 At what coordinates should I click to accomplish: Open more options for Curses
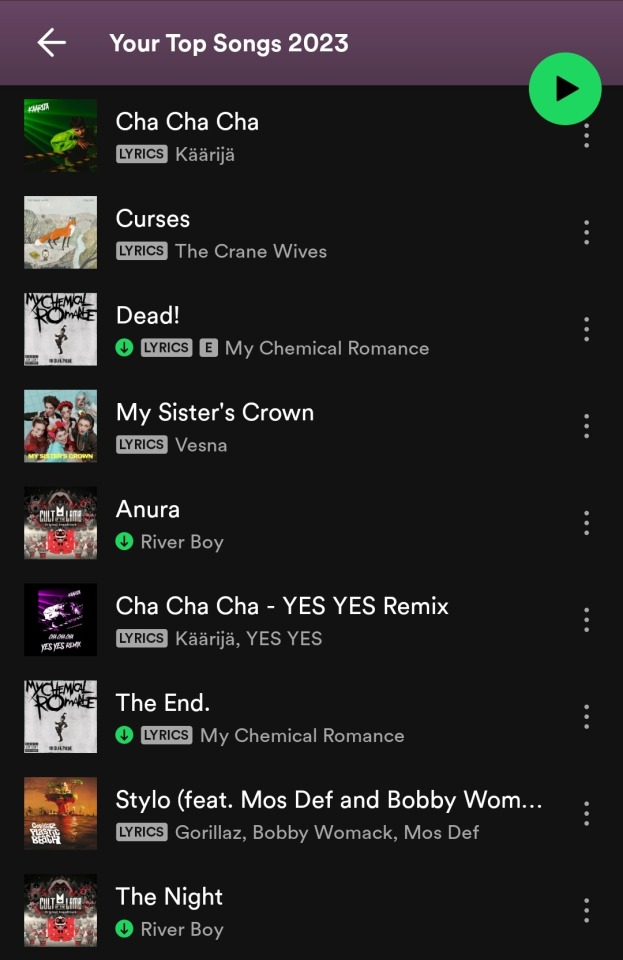click(586, 233)
